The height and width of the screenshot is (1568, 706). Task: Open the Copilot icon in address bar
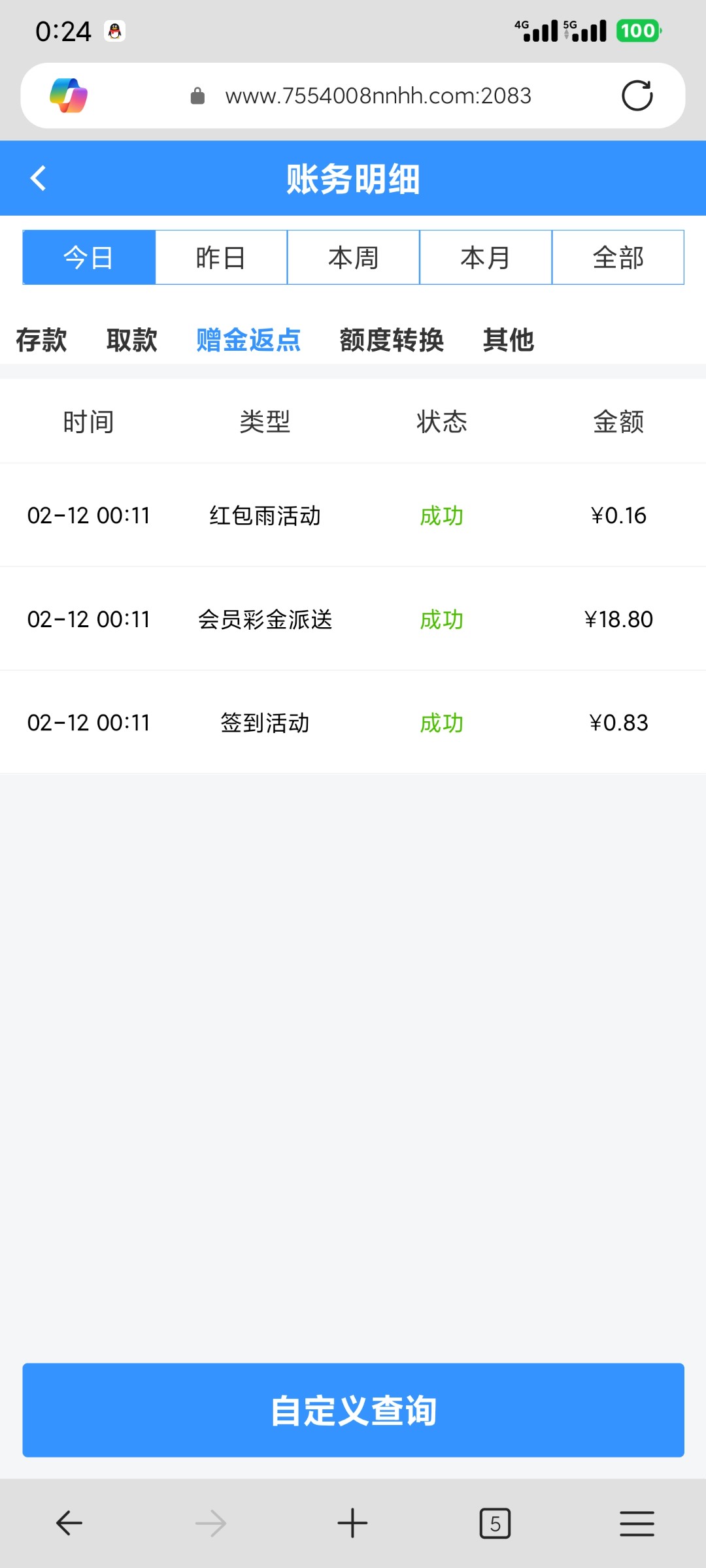pyautogui.click(x=69, y=96)
